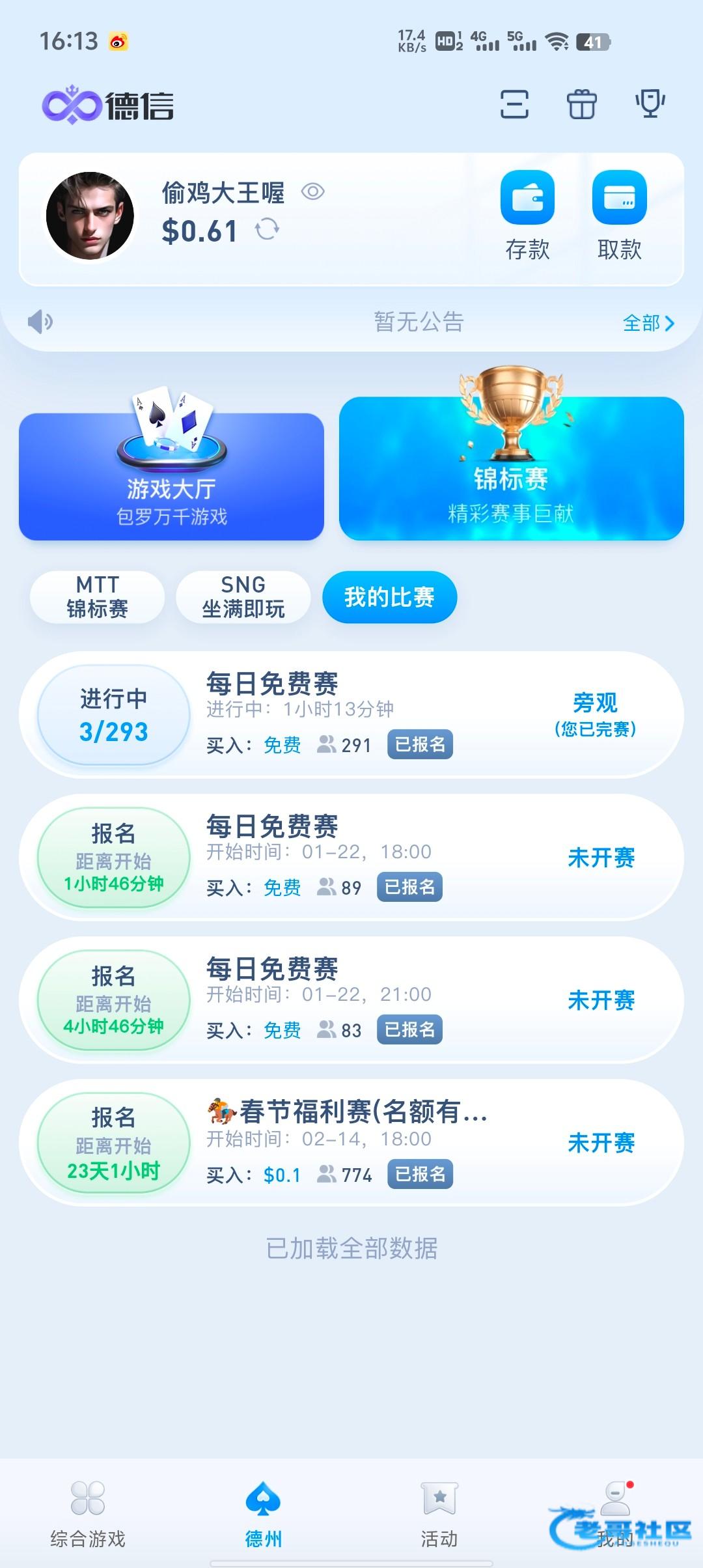The height and width of the screenshot is (1568, 703).
Task: Hide the balance with the eye icon
Action: pyautogui.click(x=313, y=191)
